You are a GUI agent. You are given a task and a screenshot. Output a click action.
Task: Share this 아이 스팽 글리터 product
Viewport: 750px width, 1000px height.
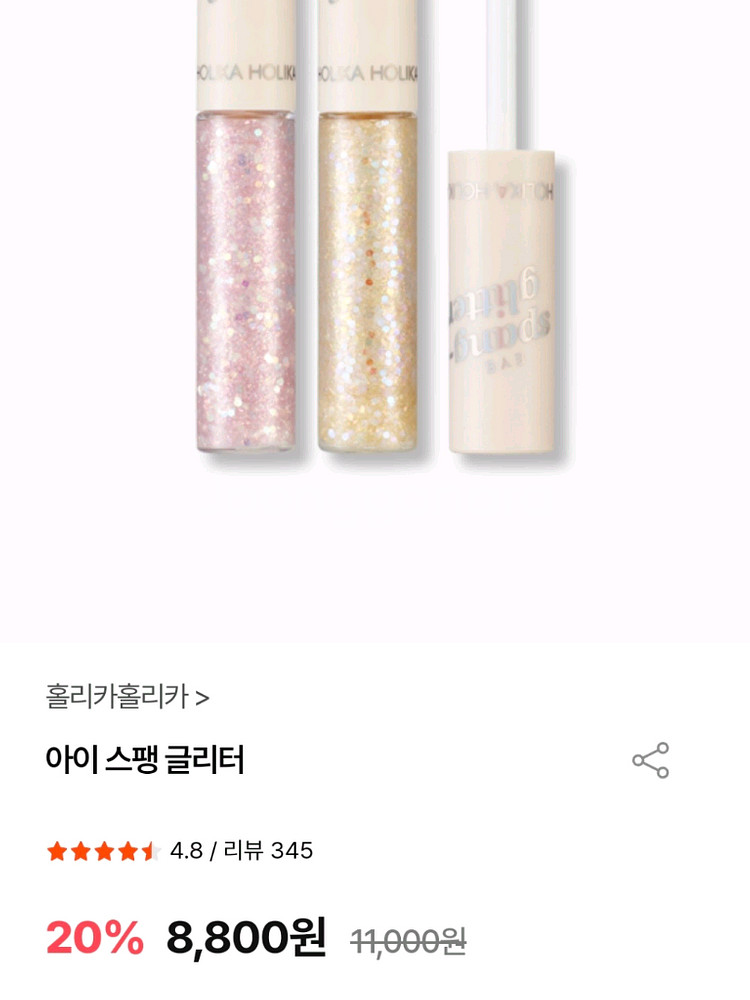[650, 761]
